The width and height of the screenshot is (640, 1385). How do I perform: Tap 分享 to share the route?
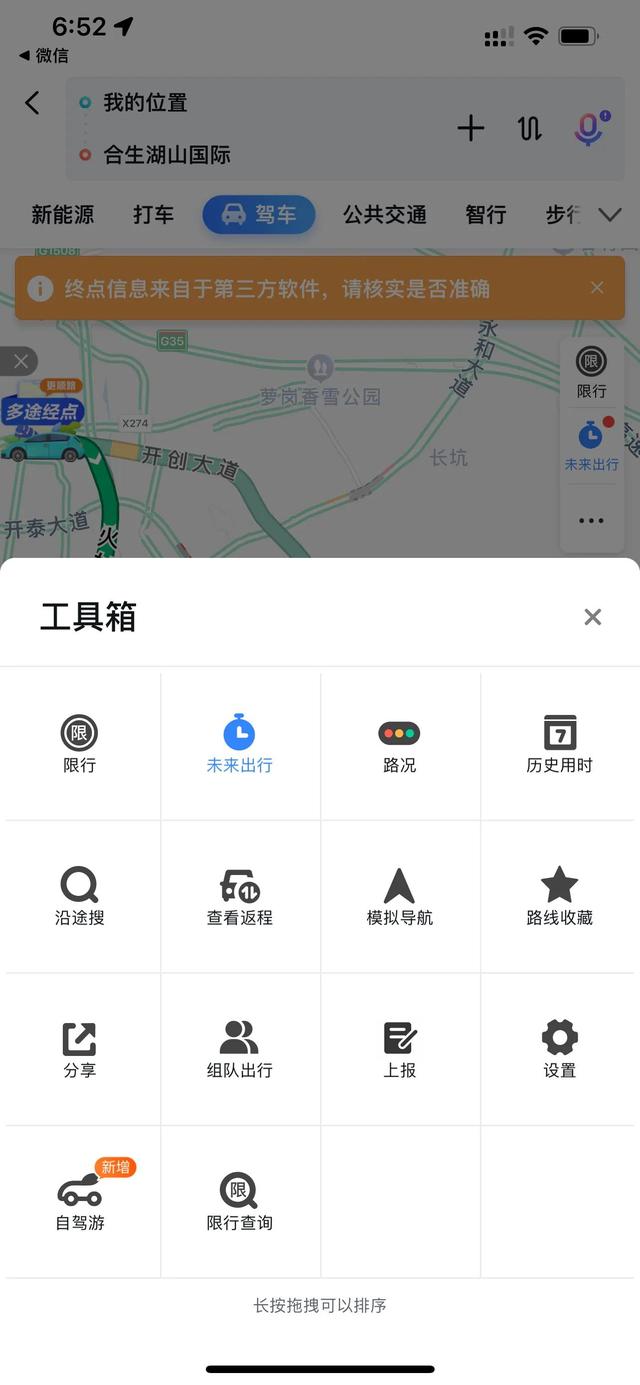click(x=80, y=1050)
